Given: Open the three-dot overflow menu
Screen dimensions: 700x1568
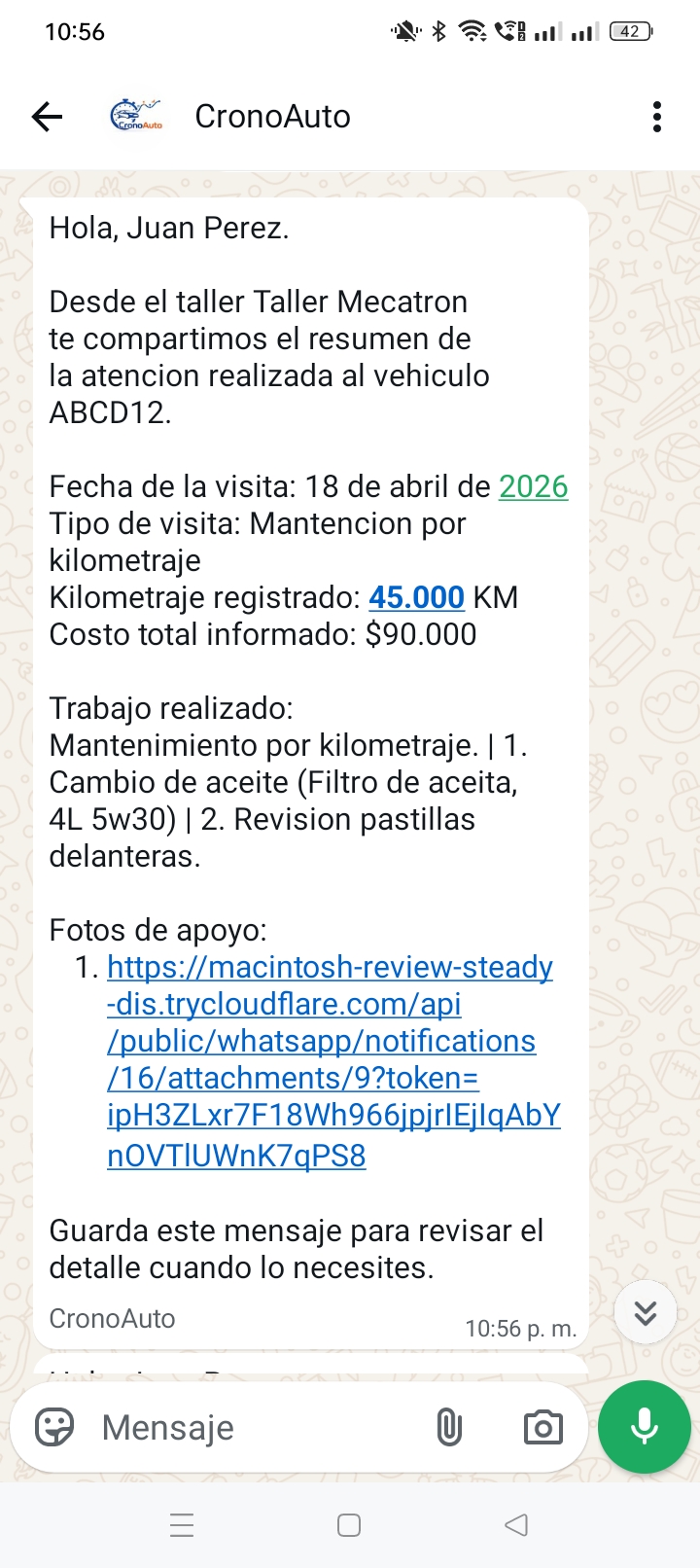Looking at the screenshot, I should (657, 116).
